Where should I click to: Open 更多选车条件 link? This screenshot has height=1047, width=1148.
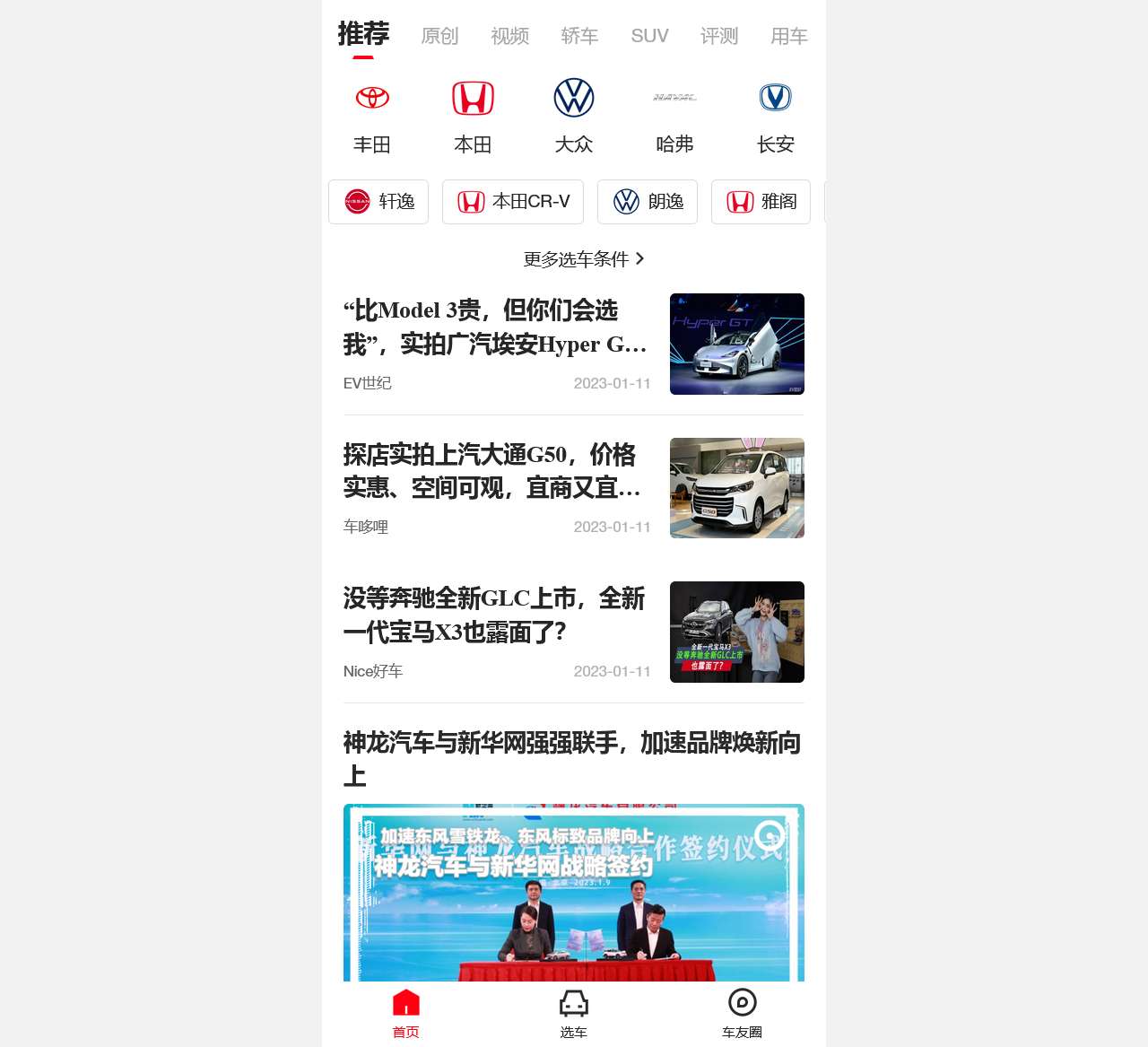(583, 259)
